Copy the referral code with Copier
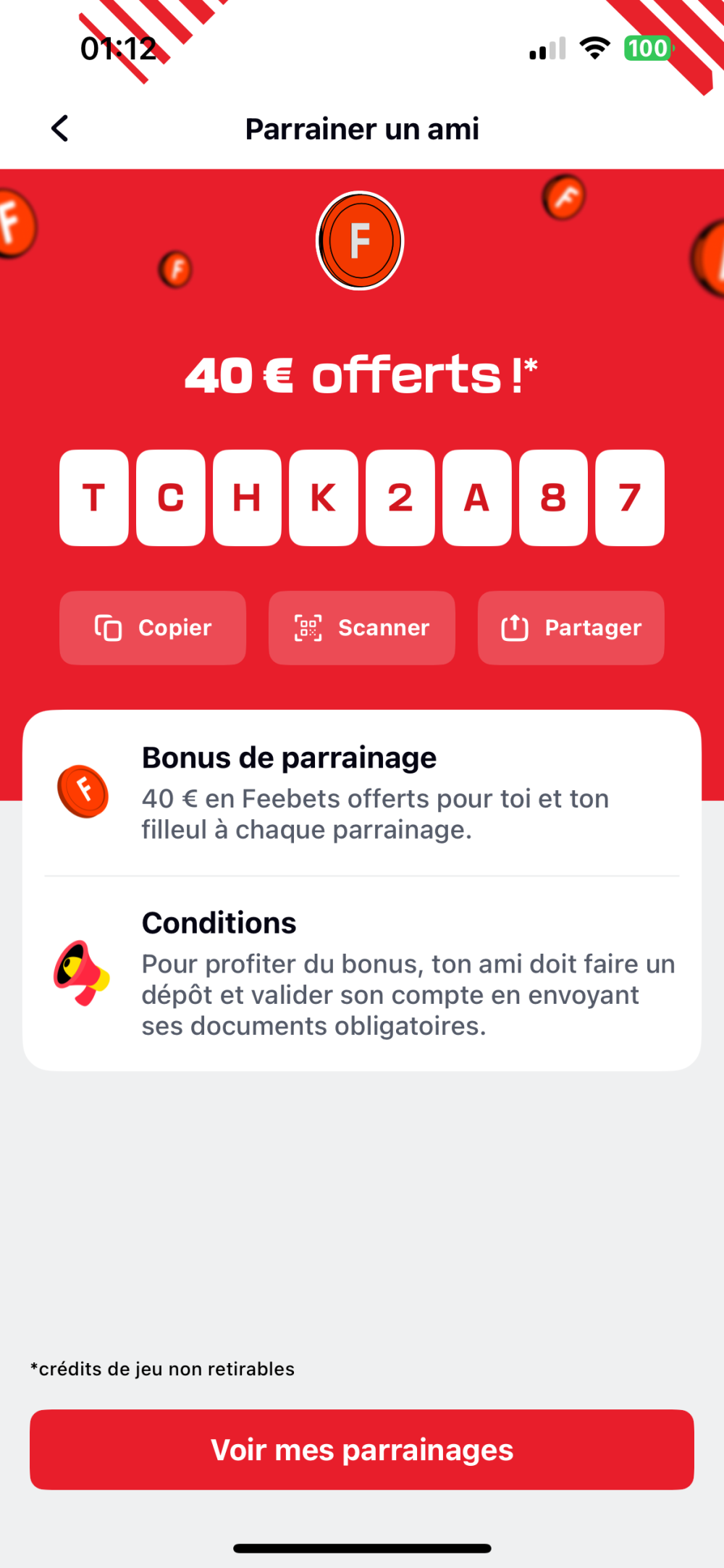This screenshot has width=724, height=1568. tap(153, 628)
